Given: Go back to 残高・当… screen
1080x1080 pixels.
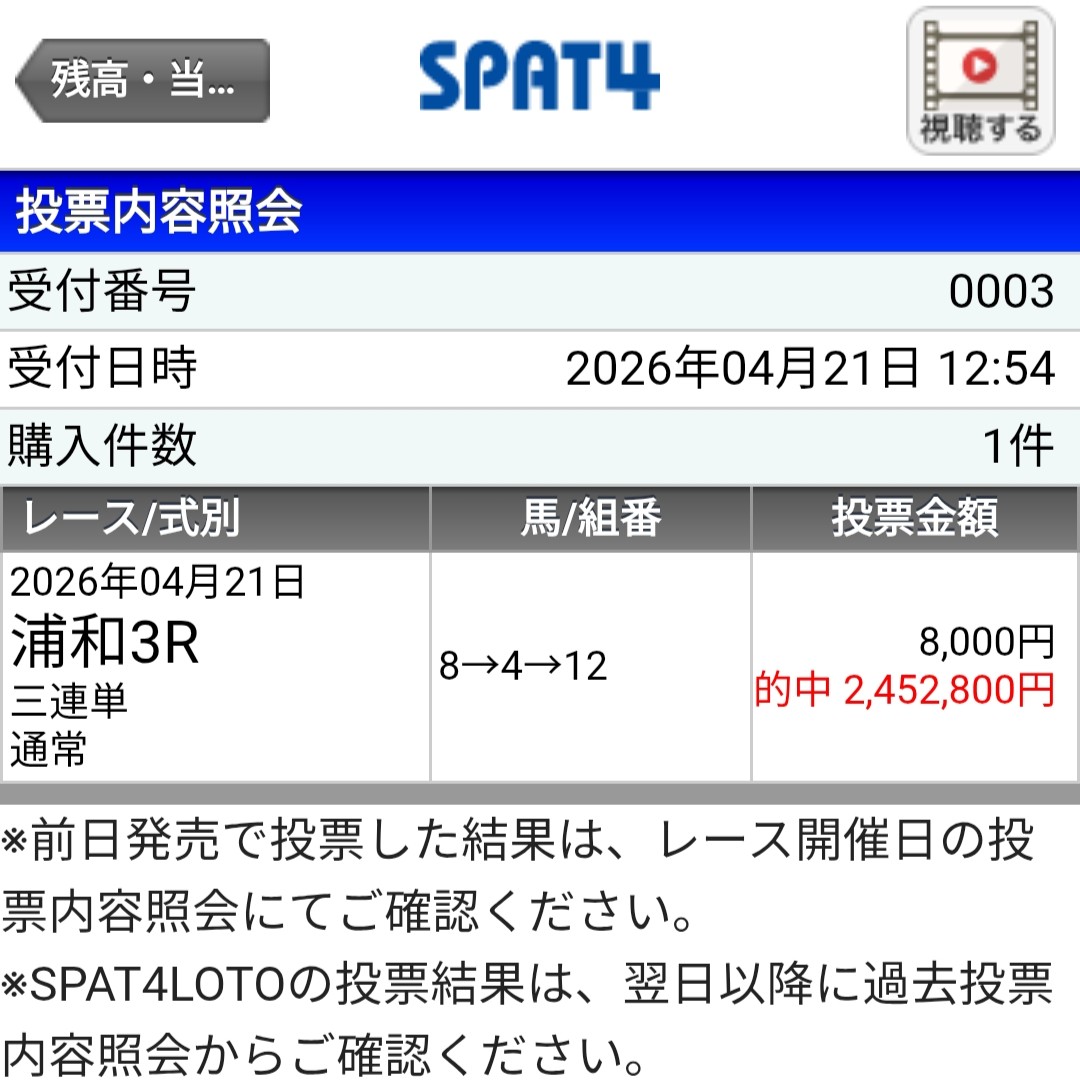Looking at the screenshot, I should (143, 81).
